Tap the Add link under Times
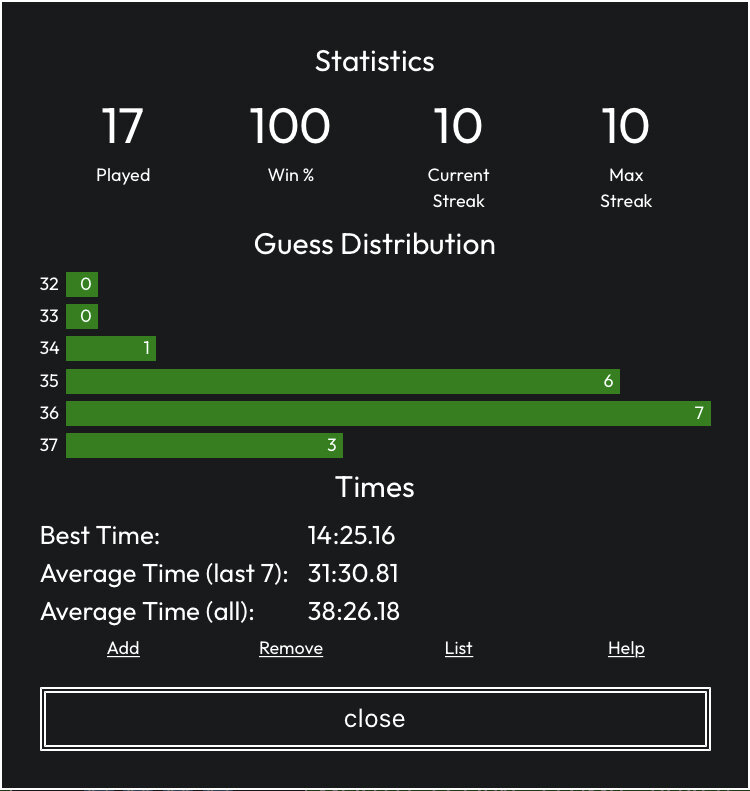Image resolution: width=750 pixels, height=791 pixels. tap(123, 648)
